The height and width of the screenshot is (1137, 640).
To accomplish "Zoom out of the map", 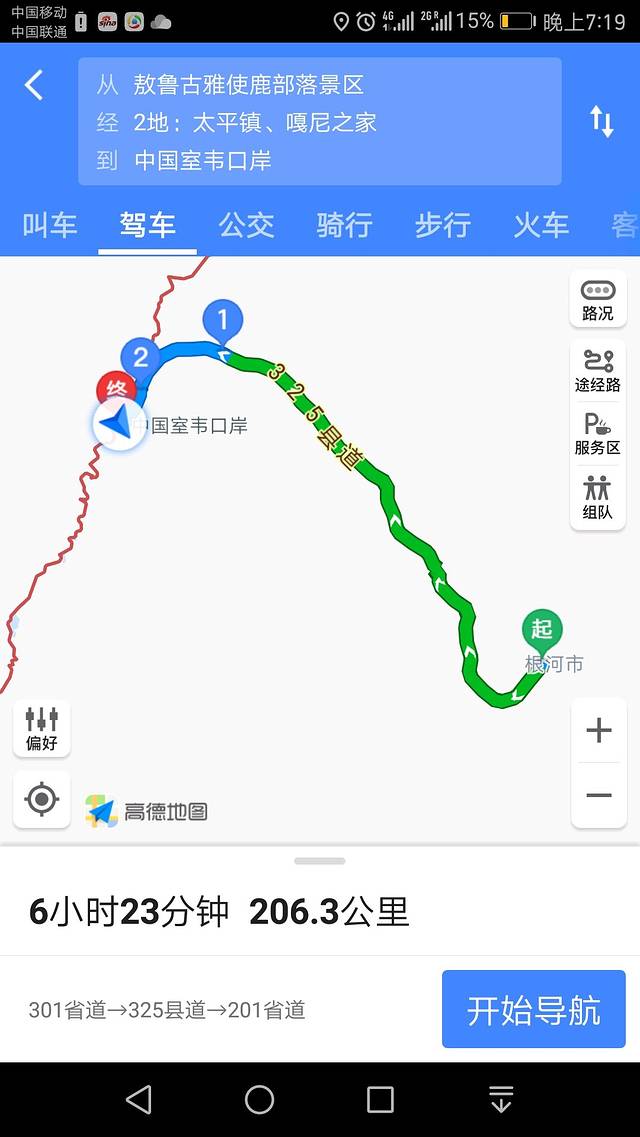I will tap(599, 796).
